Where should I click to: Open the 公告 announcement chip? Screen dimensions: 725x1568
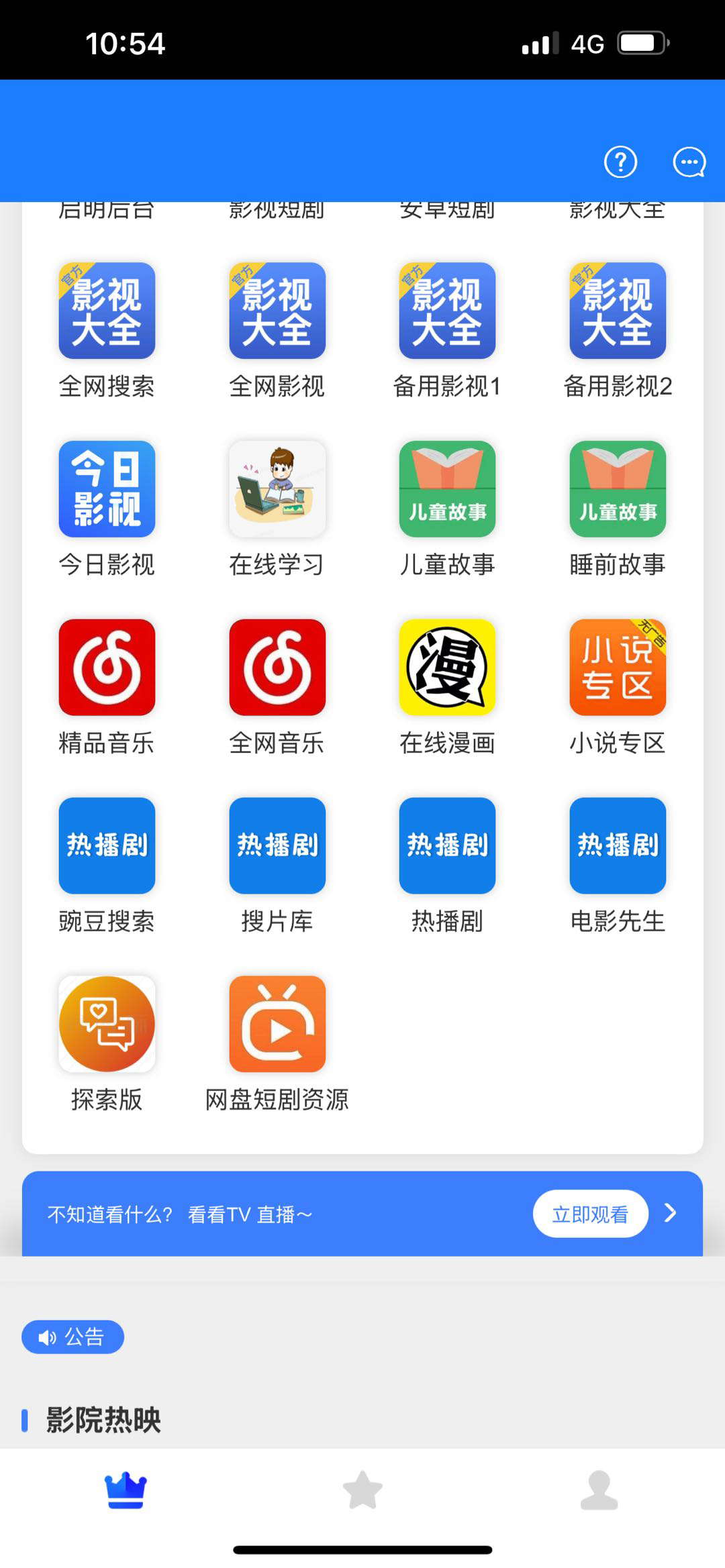(72, 1337)
